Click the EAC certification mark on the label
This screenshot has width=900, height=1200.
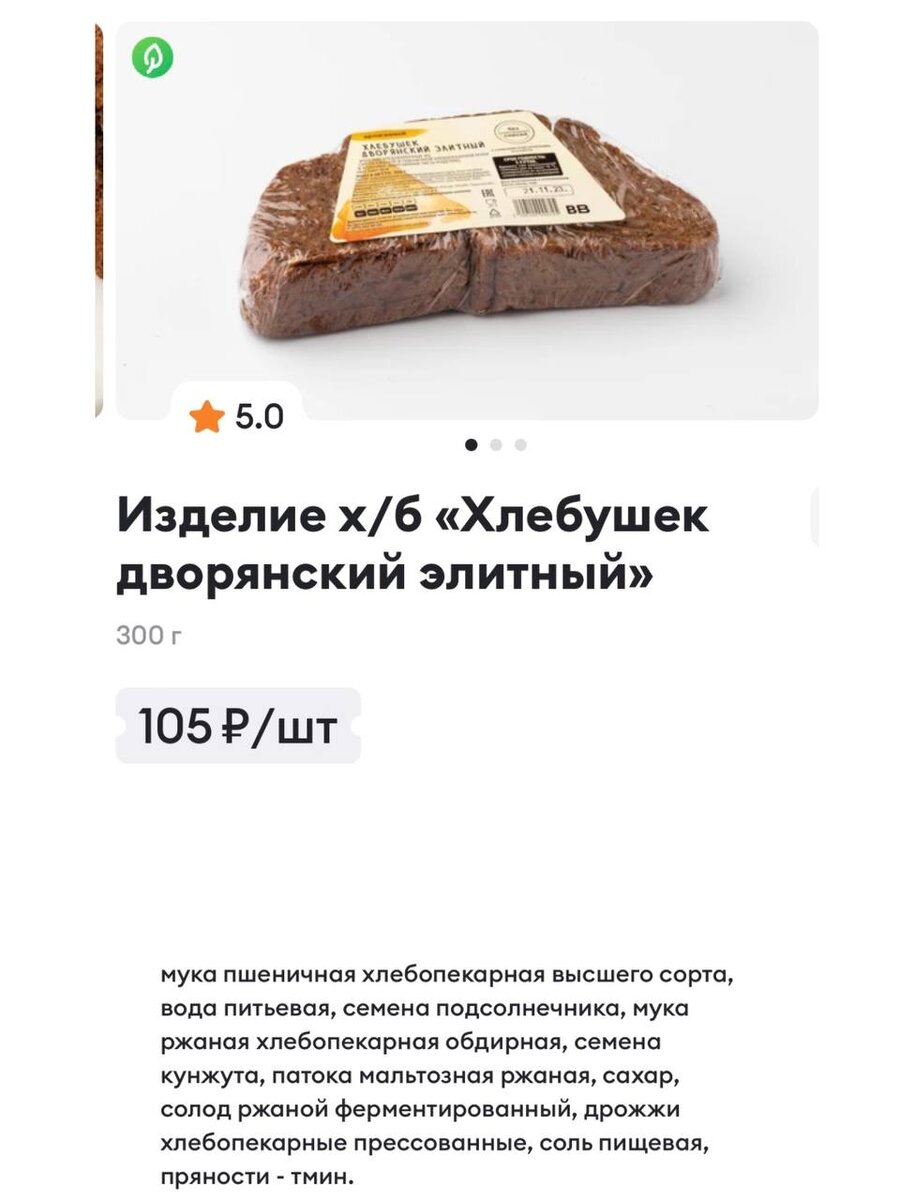click(486, 191)
